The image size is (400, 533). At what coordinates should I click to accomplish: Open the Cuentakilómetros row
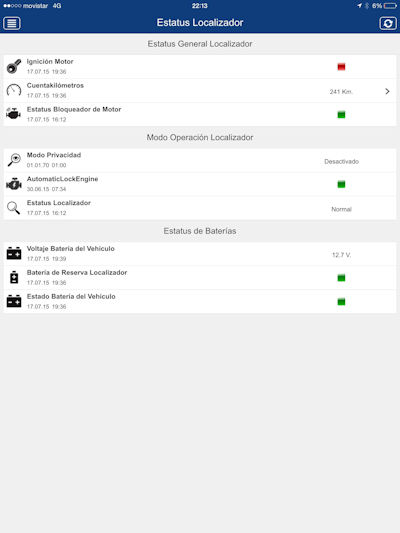point(200,90)
